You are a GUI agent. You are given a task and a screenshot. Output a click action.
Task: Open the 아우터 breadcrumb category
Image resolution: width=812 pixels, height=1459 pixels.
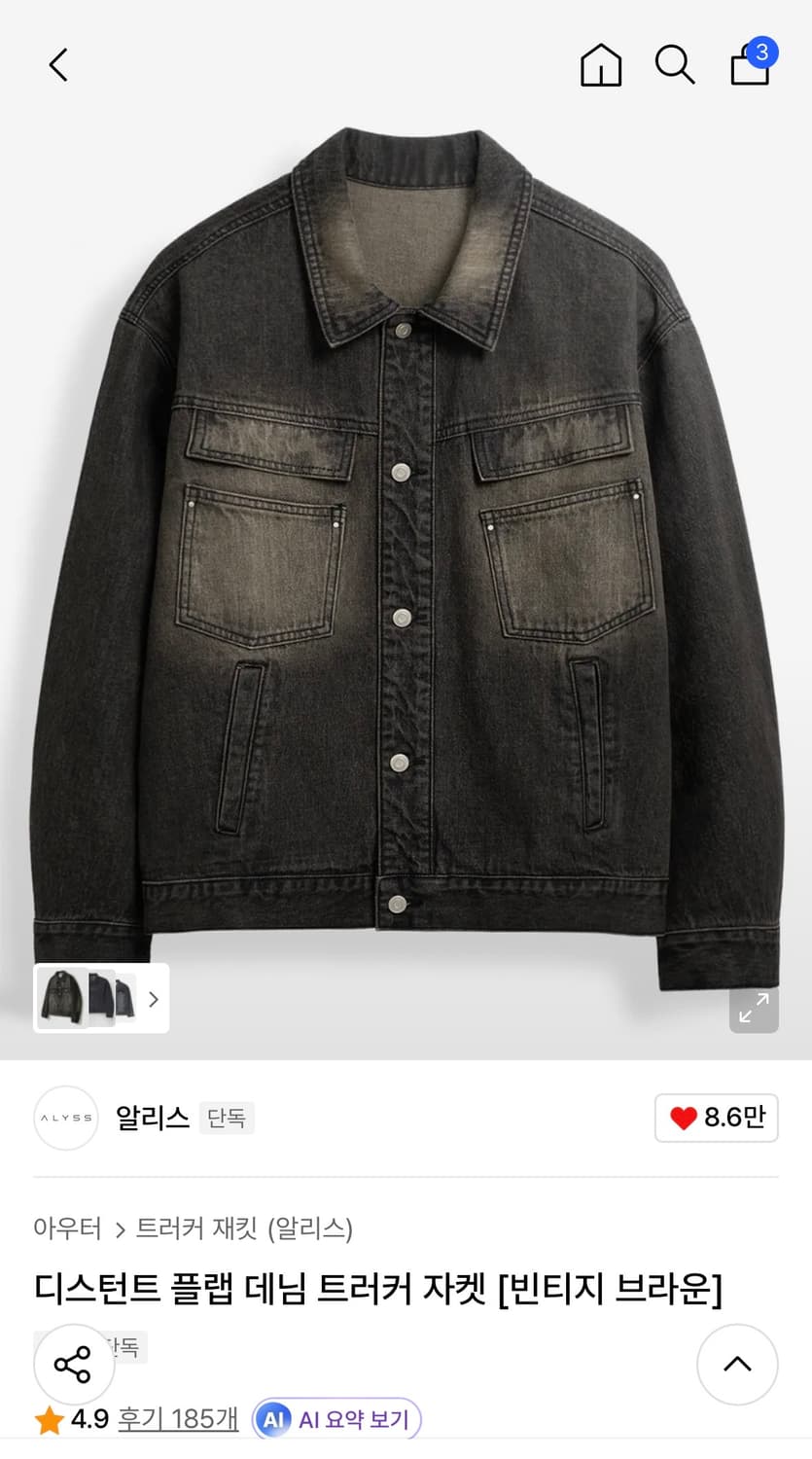pos(68,1229)
